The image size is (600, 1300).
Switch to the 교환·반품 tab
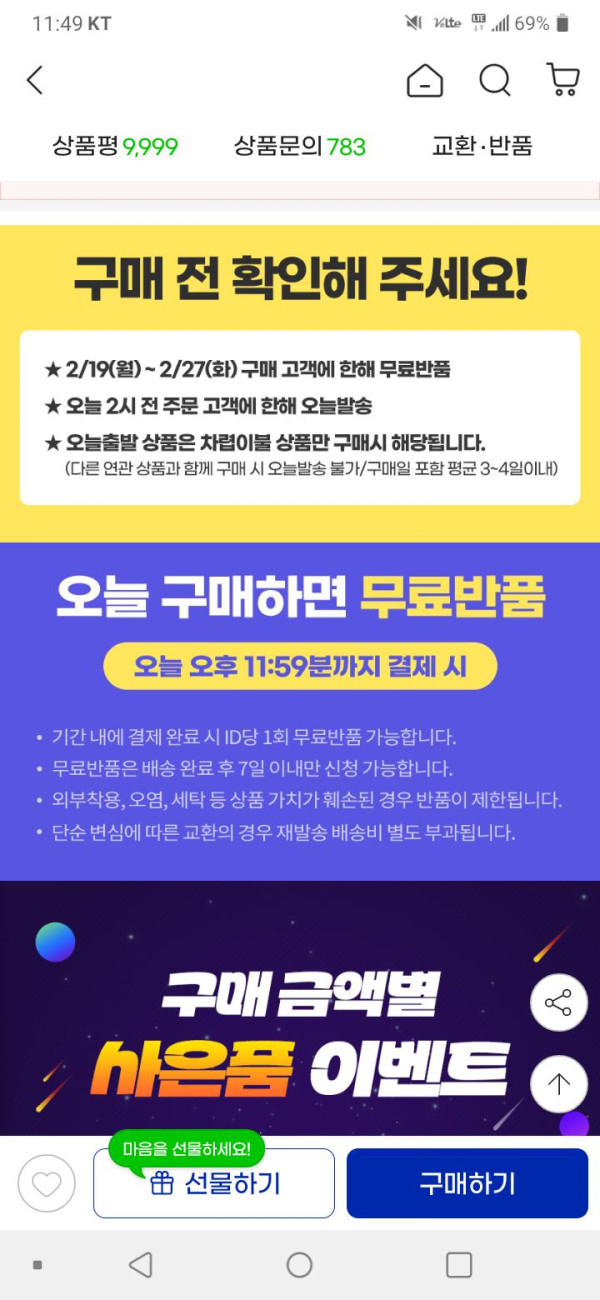pos(482,147)
